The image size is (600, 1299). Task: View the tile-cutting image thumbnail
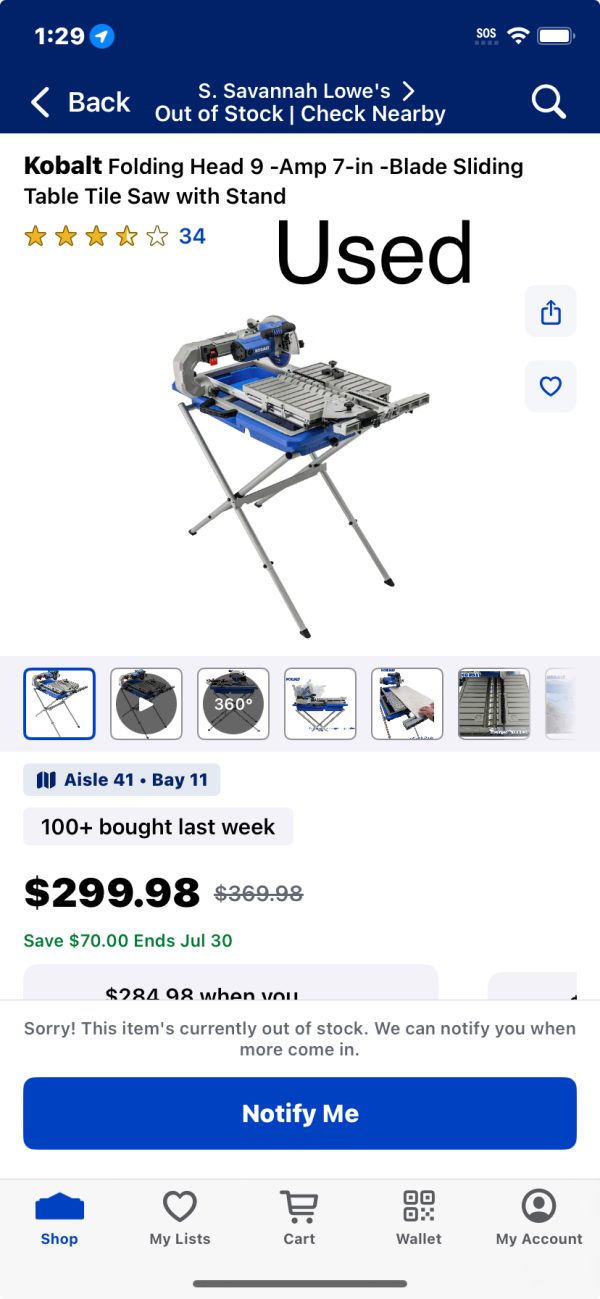point(407,704)
